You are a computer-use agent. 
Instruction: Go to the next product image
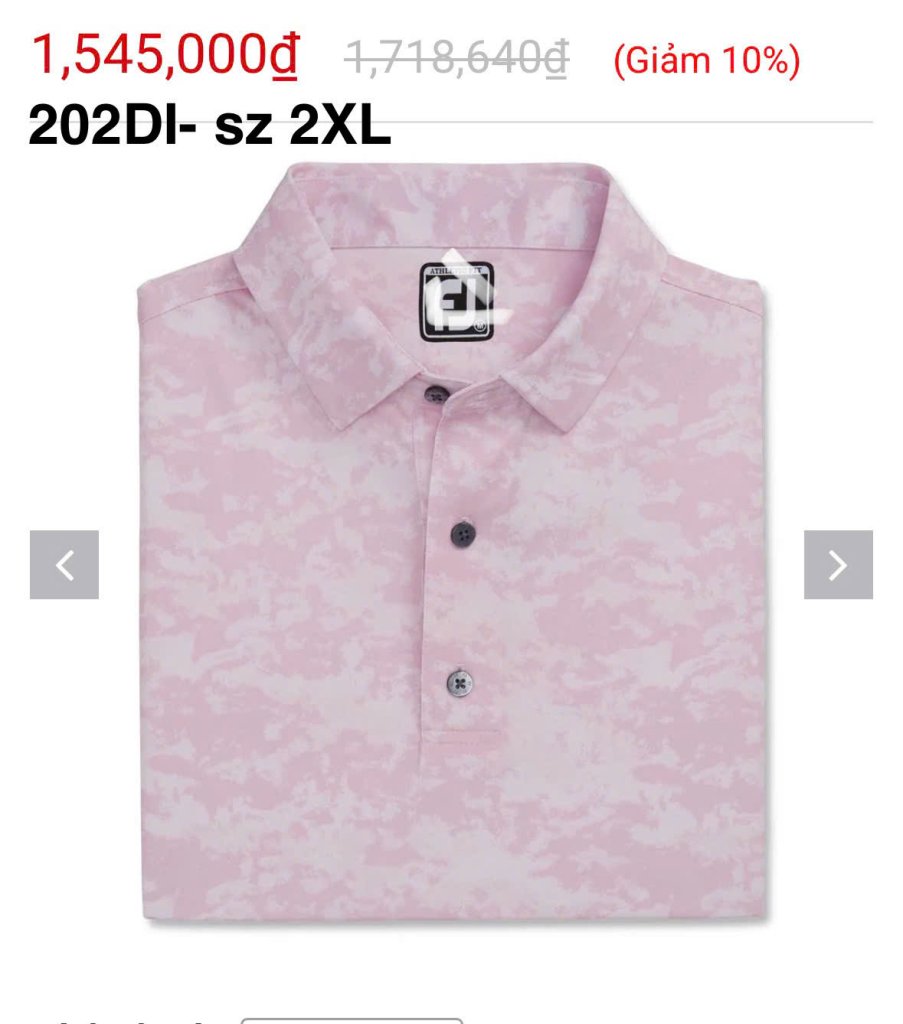[838, 565]
